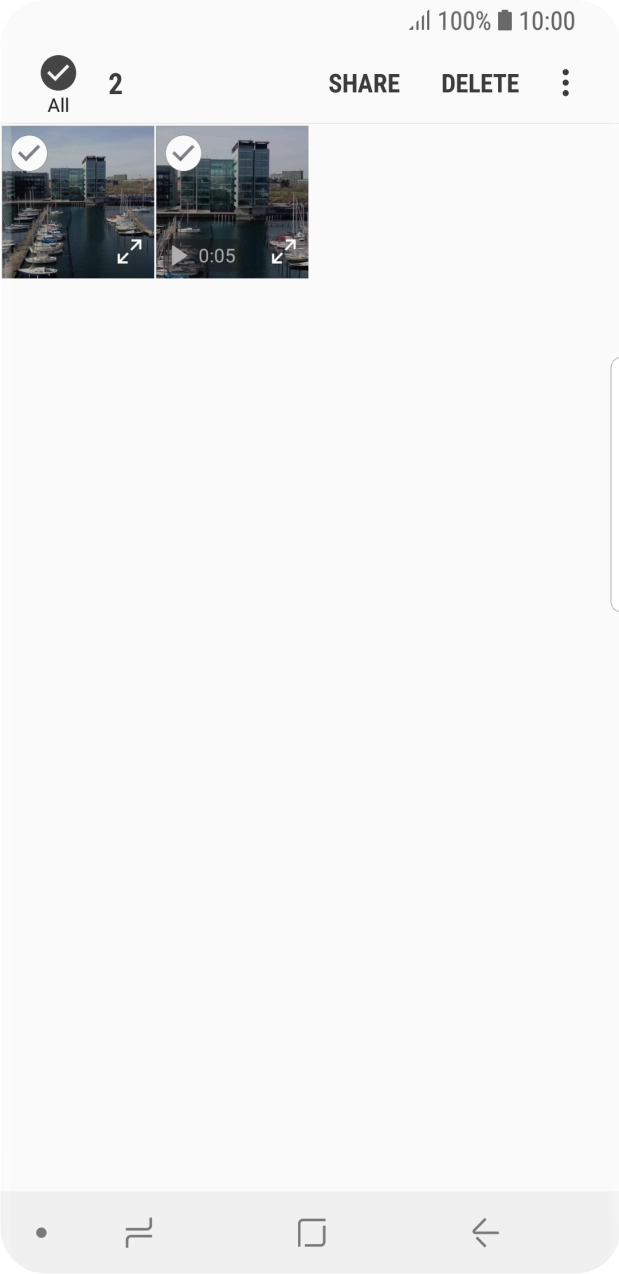619x1274 pixels.
Task: Go to the home screen
Action: [312, 1233]
